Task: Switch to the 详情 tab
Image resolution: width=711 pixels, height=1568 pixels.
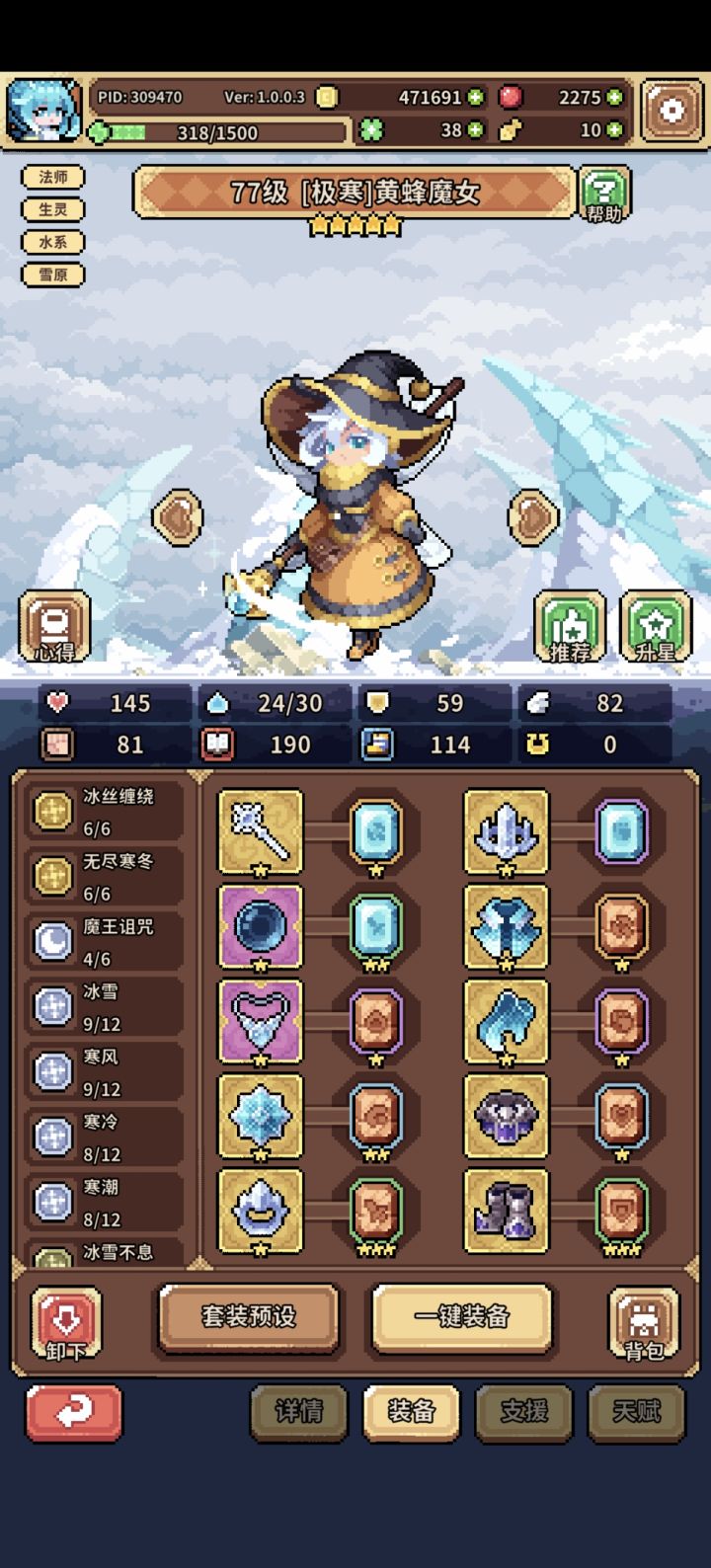Action: point(299,1413)
